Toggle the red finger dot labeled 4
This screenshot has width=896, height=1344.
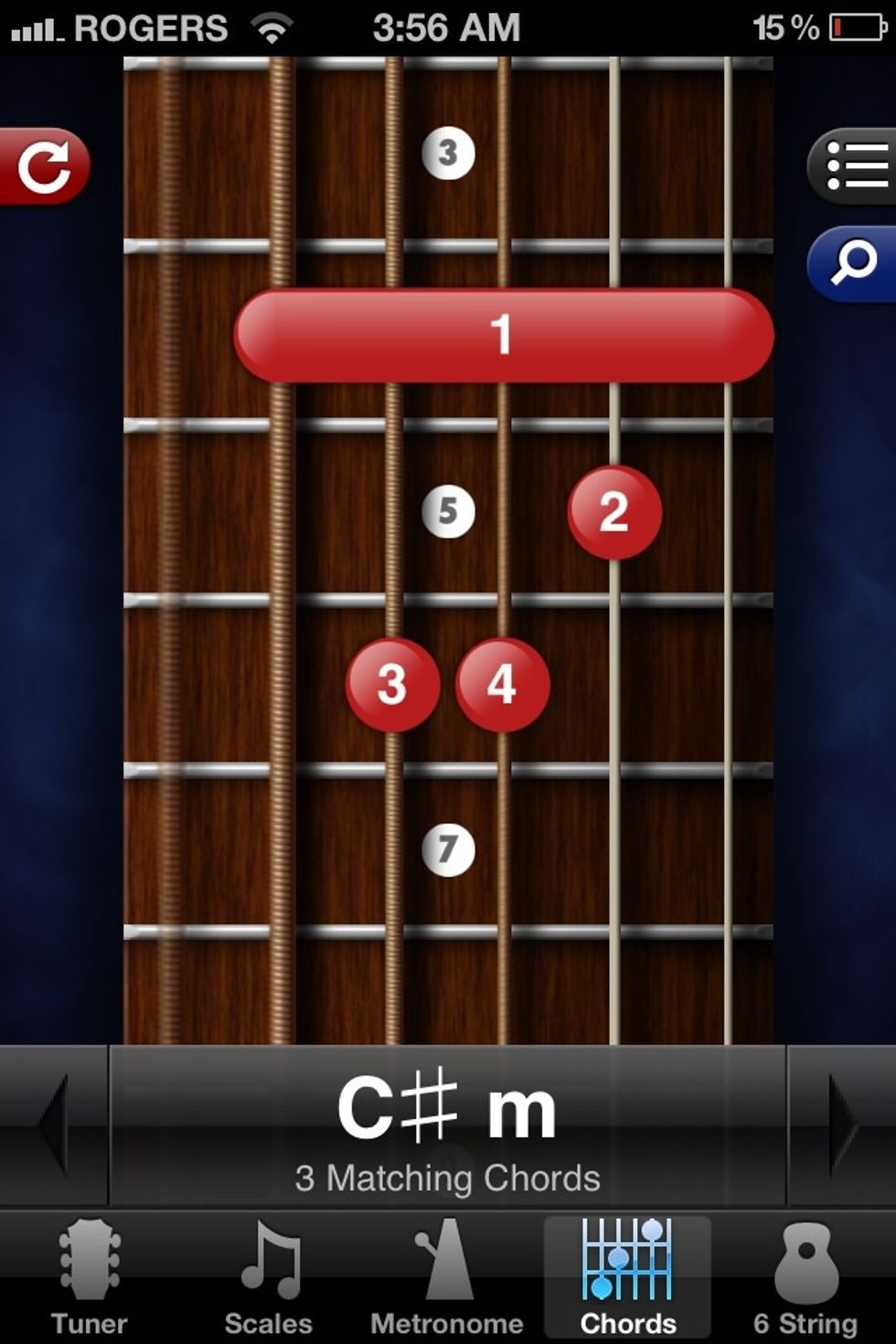click(501, 686)
